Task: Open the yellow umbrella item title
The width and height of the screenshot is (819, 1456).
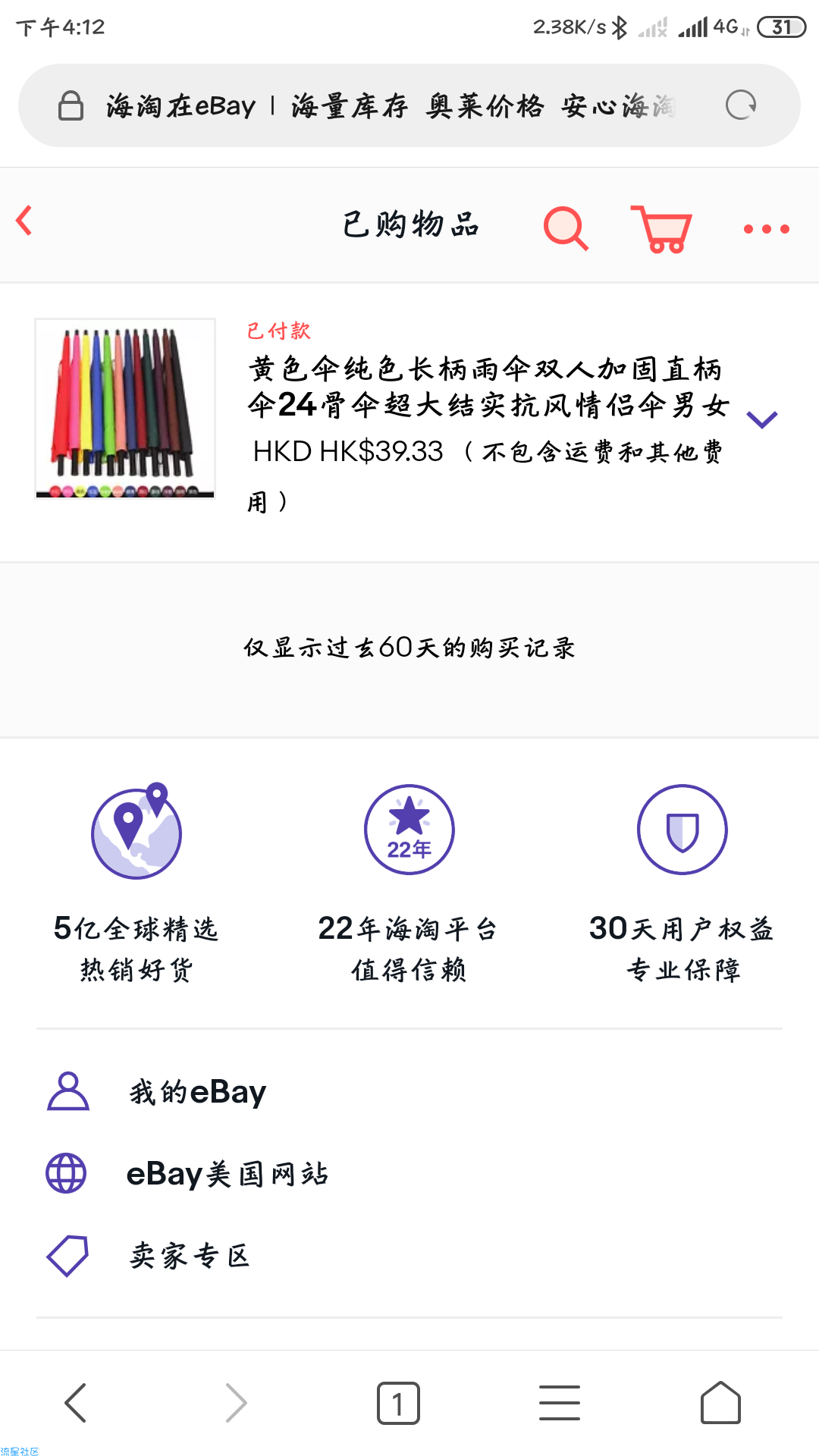Action: tap(488, 387)
